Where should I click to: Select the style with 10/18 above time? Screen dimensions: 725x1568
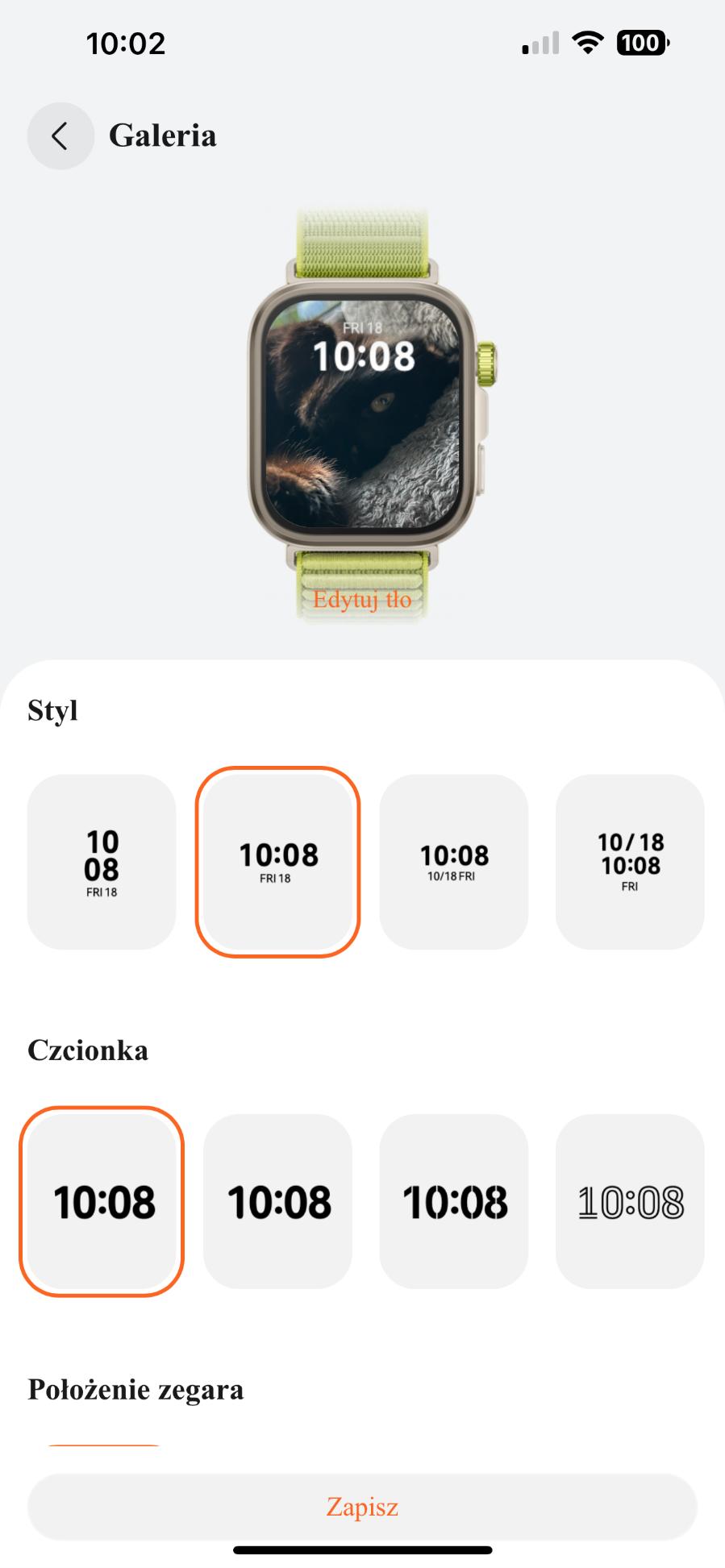630,862
